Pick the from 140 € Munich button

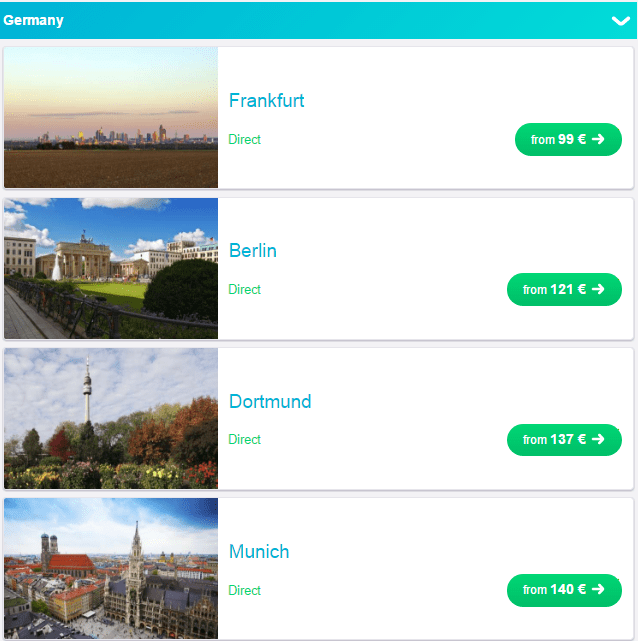click(564, 590)
